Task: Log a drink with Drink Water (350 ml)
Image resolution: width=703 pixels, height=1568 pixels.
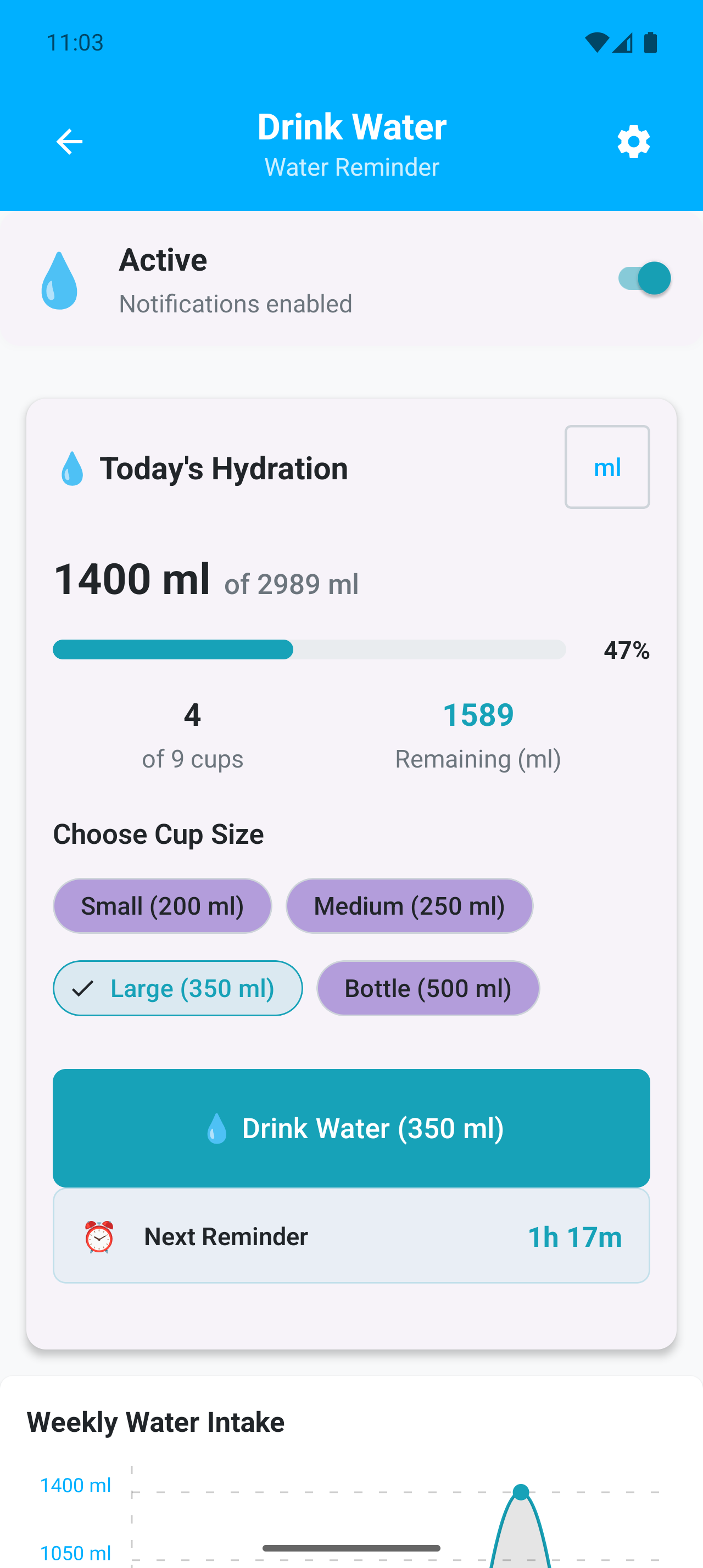Action: click(x=351, y=1128)
